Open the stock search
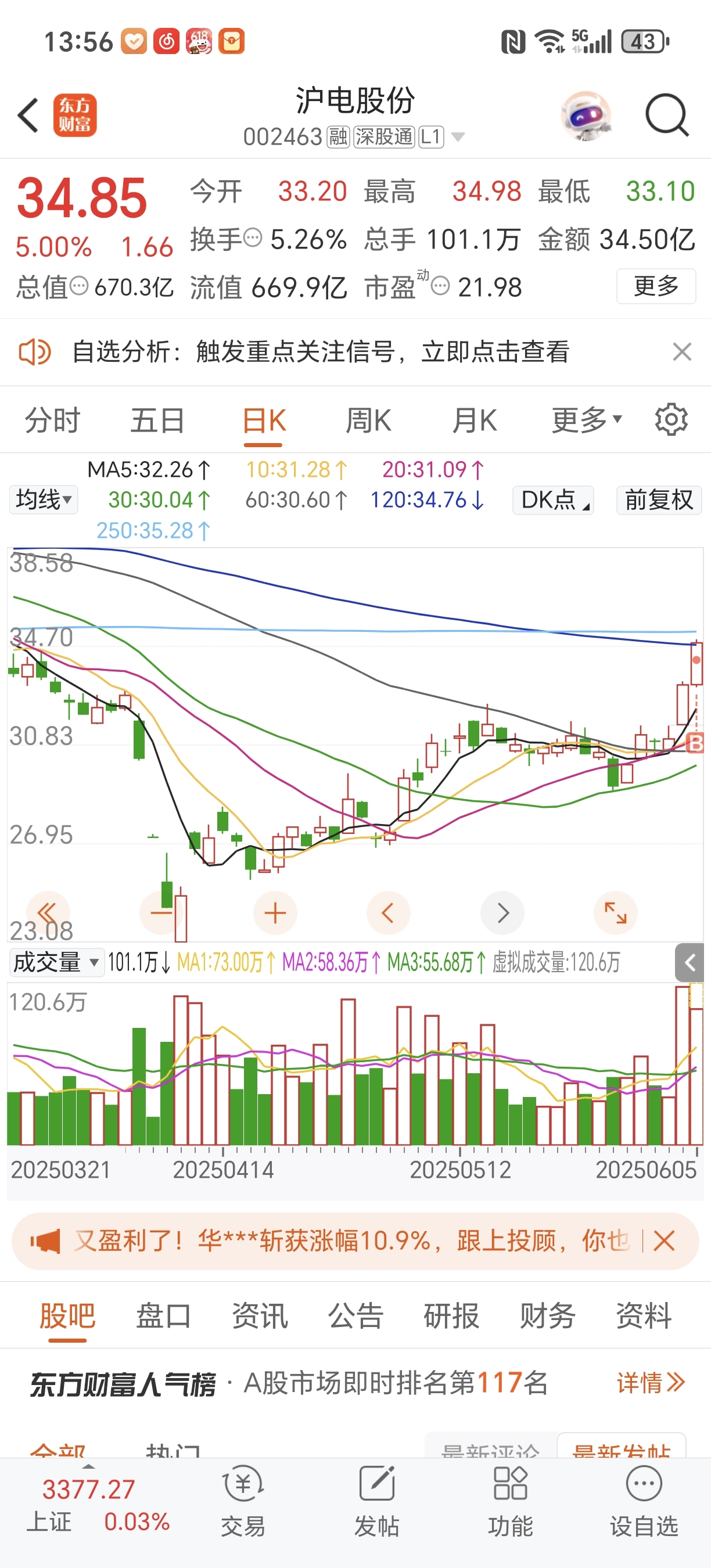Image resolution: width=711 pixels, height=1568 pixels. [667, 115]
